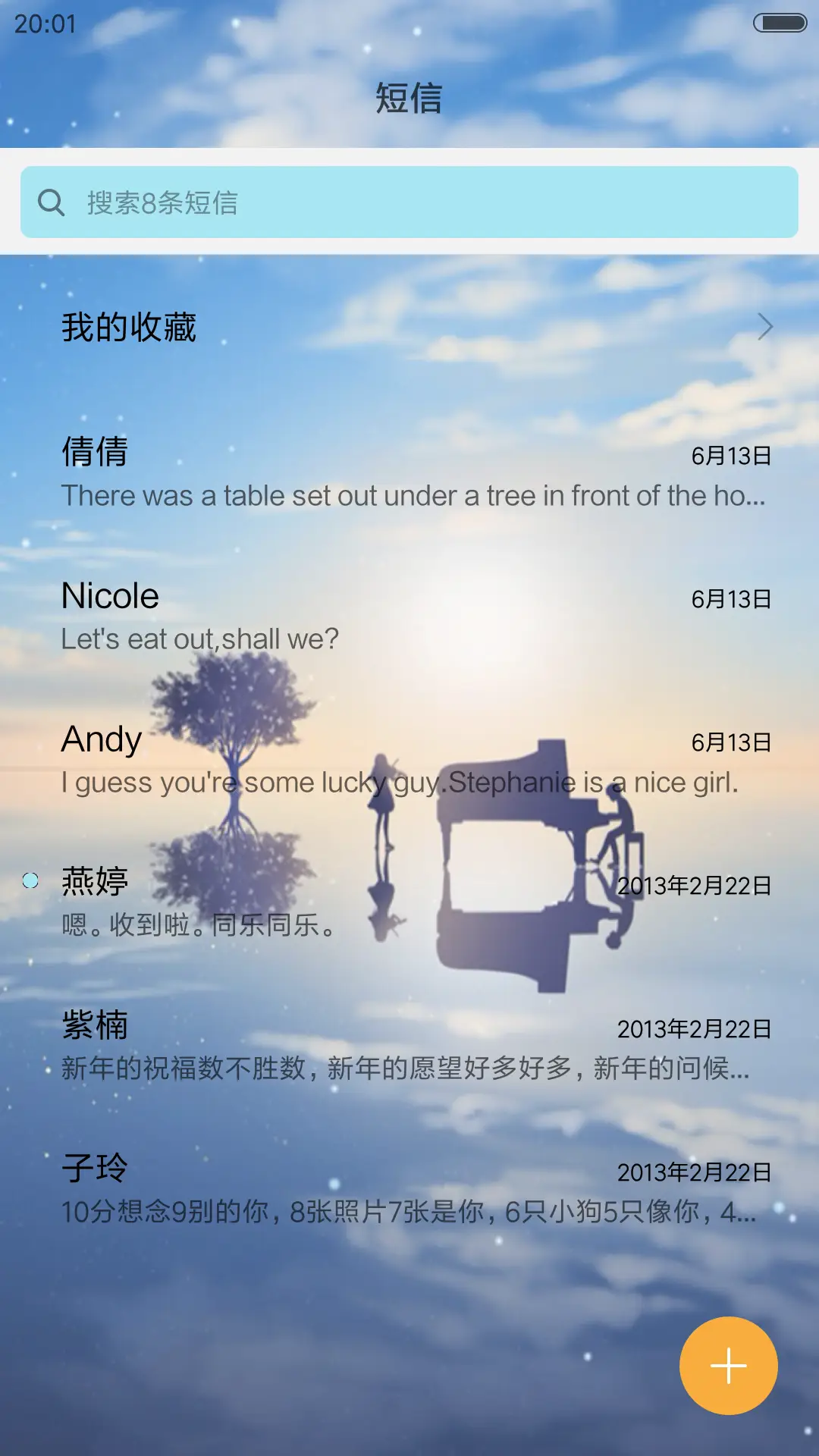Tap the 短信 title at the top
Viewport: 819px width, 1456px height.
tap(409, 98)
